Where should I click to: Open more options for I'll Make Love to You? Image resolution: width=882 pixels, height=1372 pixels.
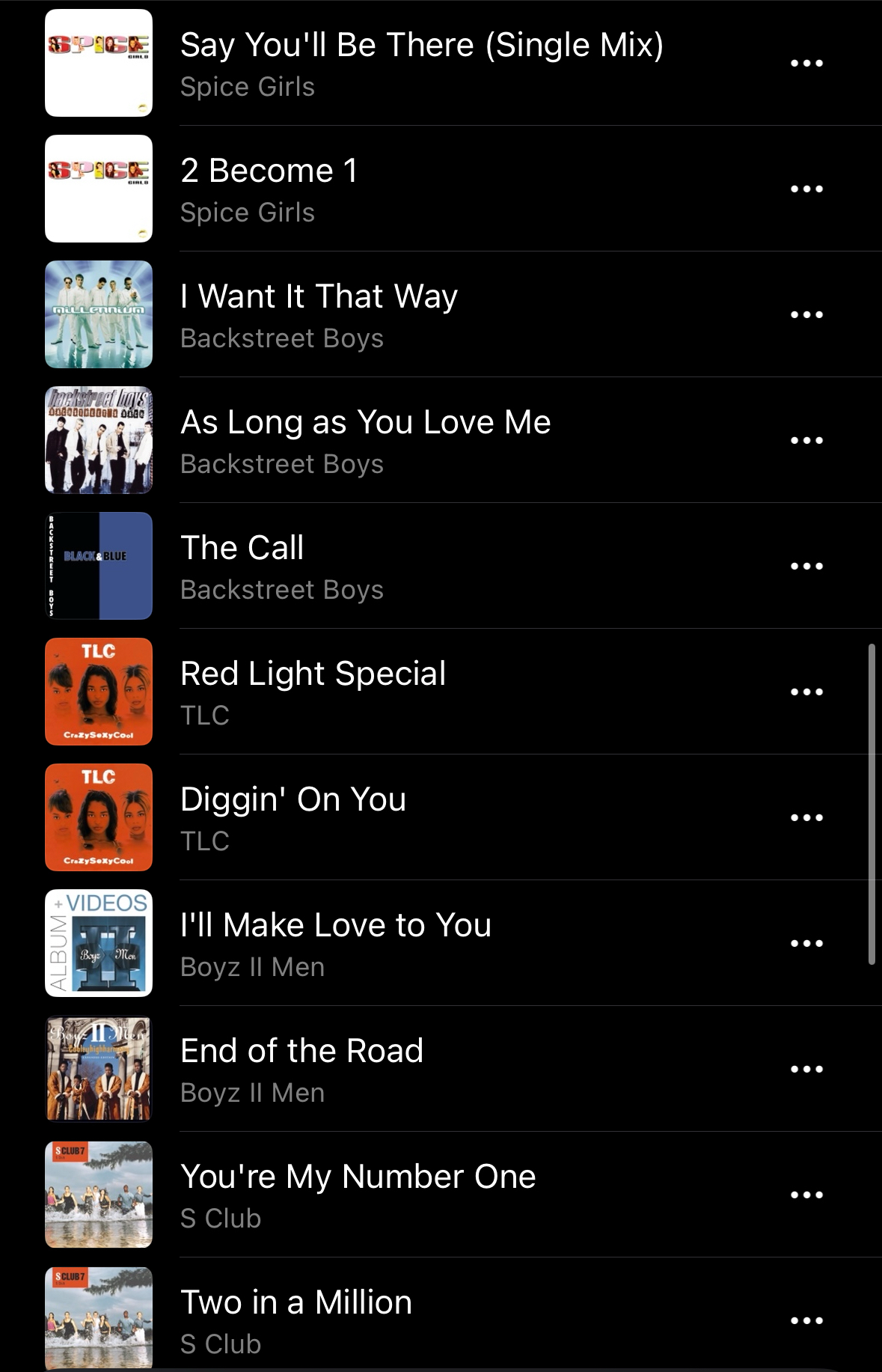point(806,943)
